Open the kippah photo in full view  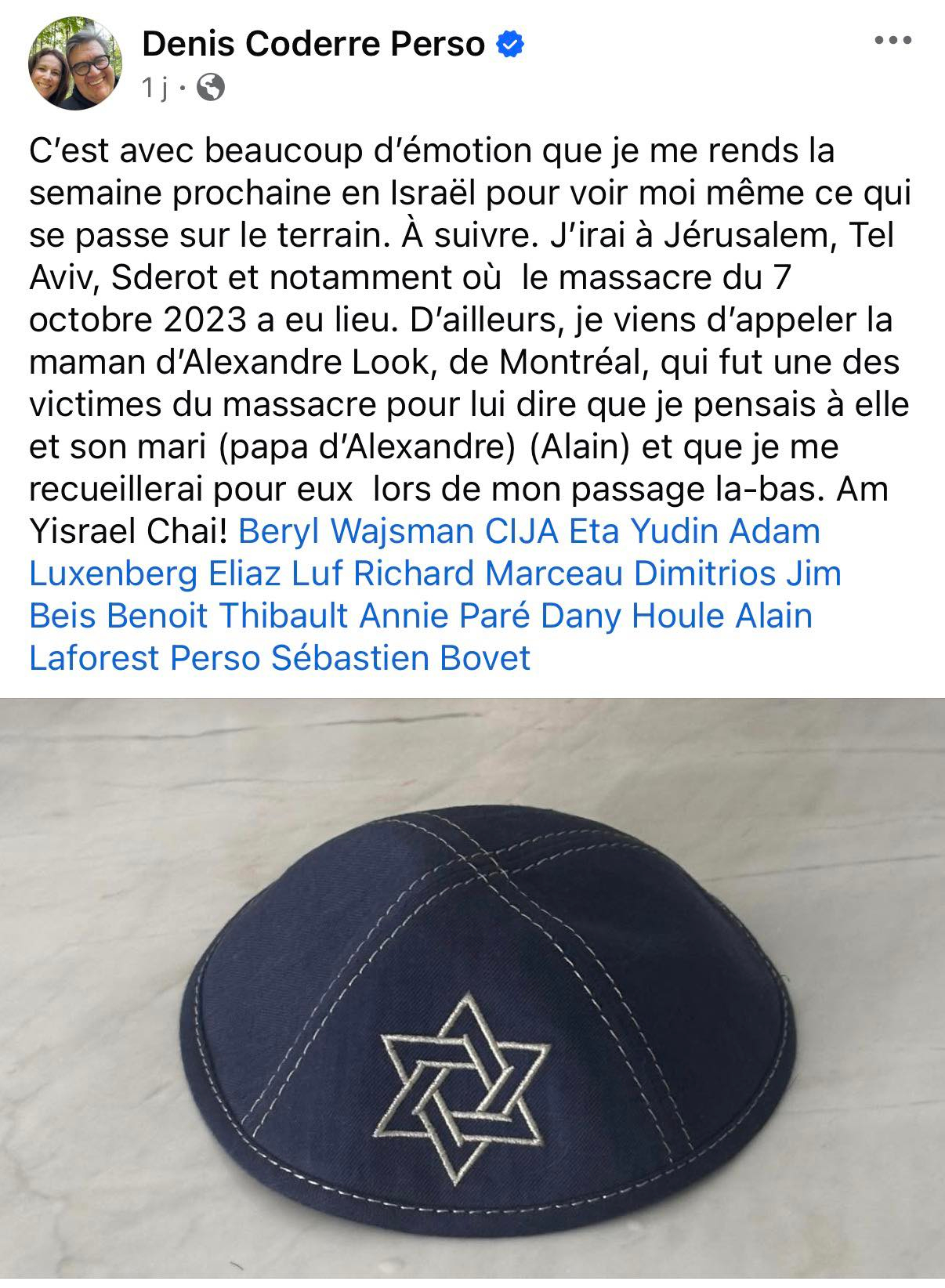click(x=472, y=991)
